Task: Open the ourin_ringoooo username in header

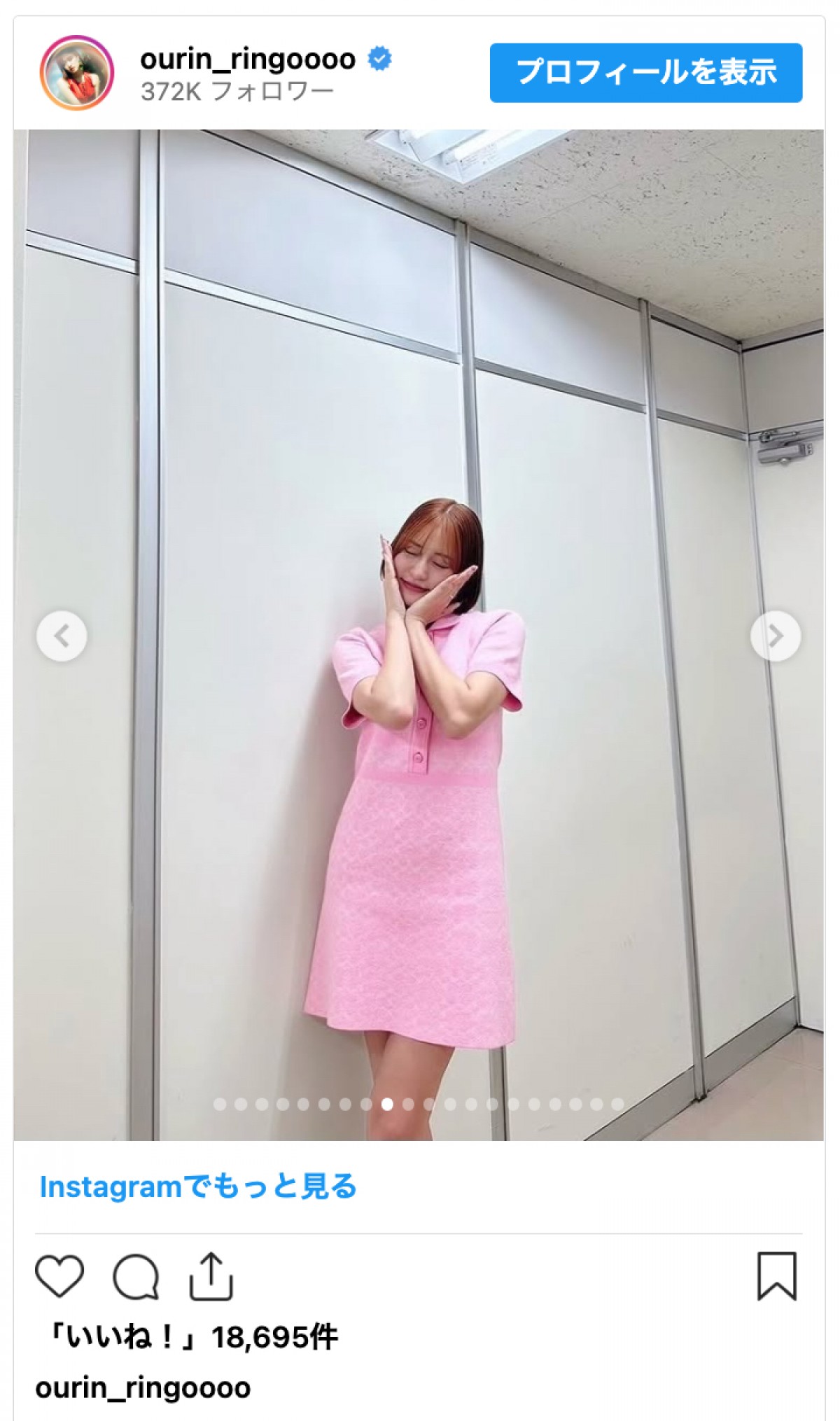Action: tap(248, 59)
